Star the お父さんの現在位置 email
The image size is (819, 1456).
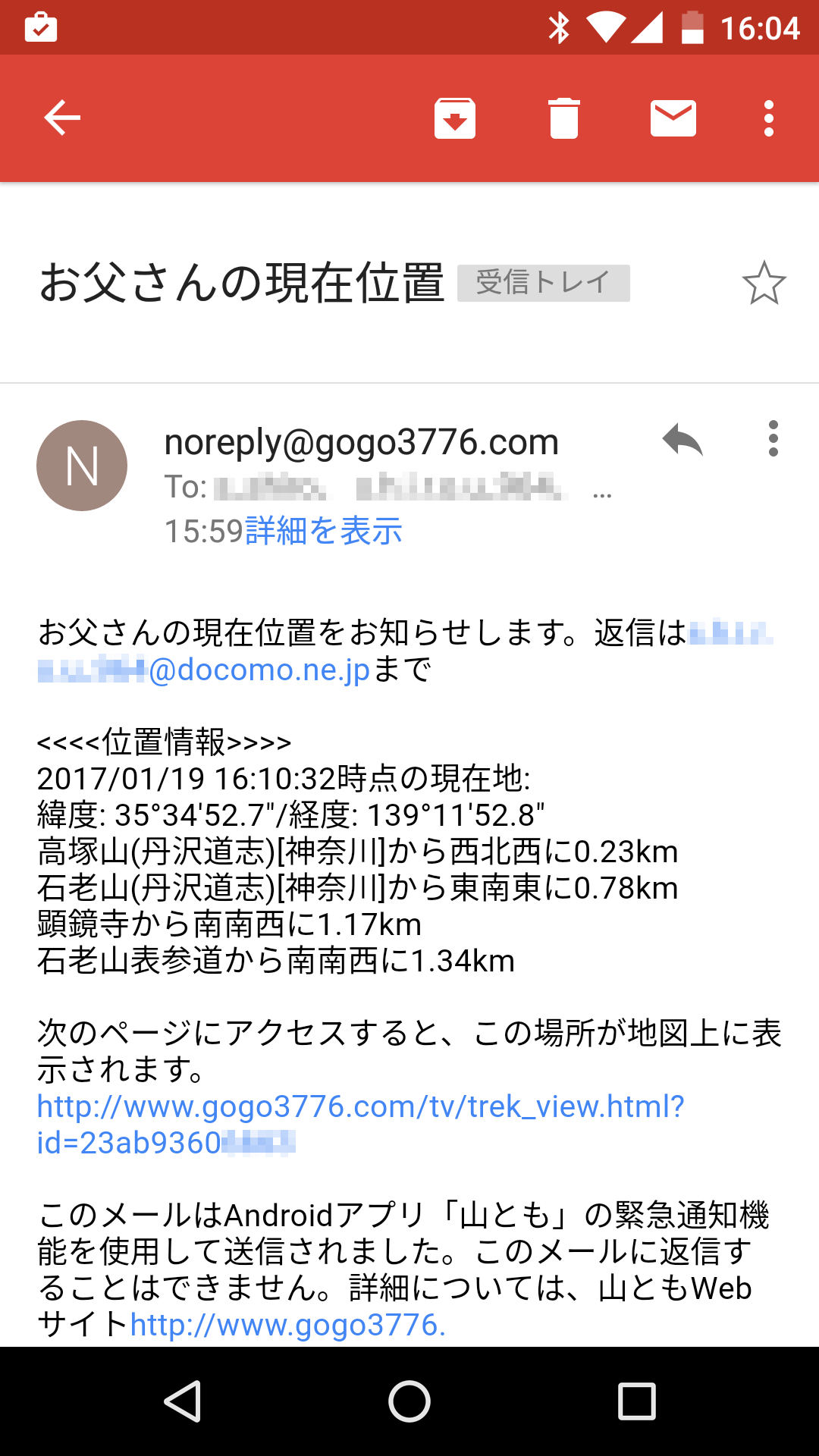tap(764, 283)
